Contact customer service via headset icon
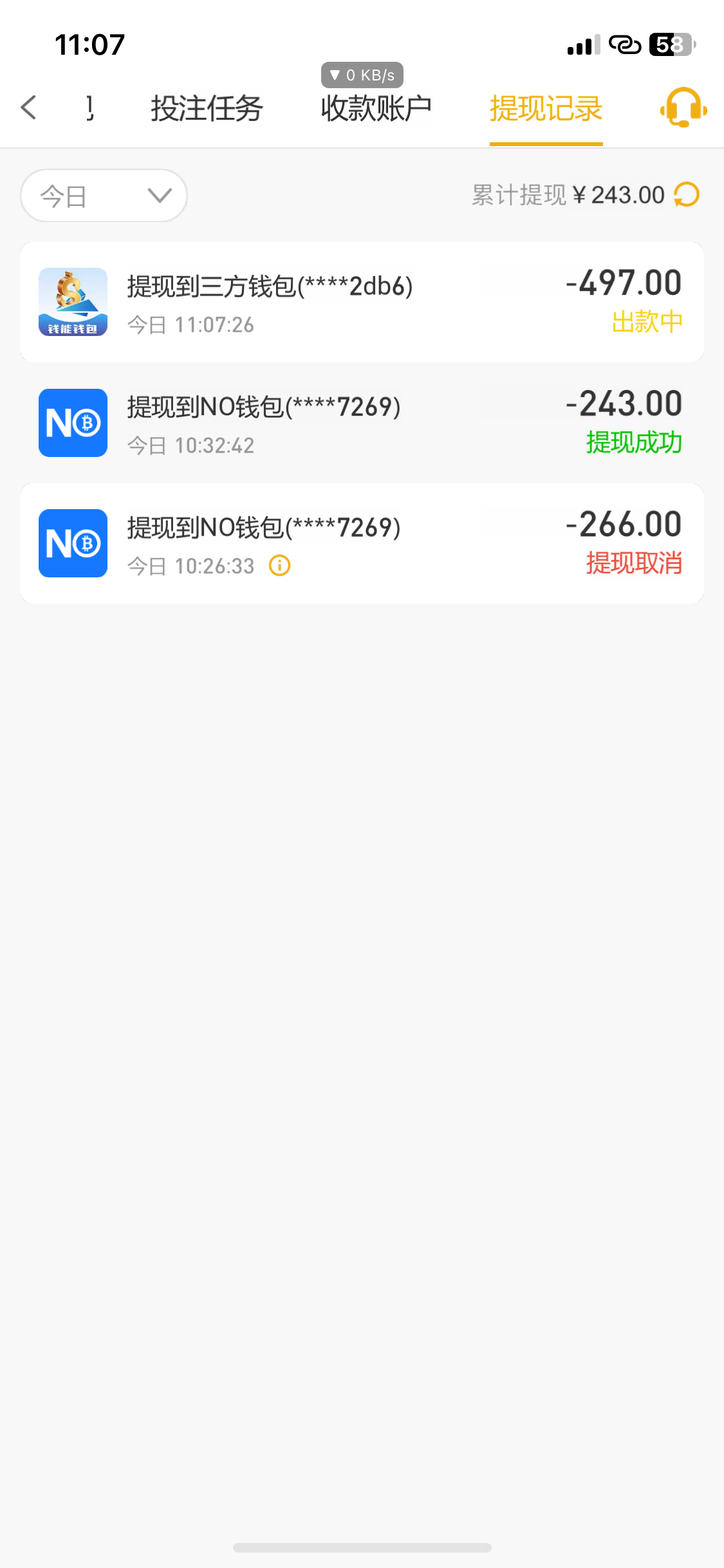 (683, 108)
